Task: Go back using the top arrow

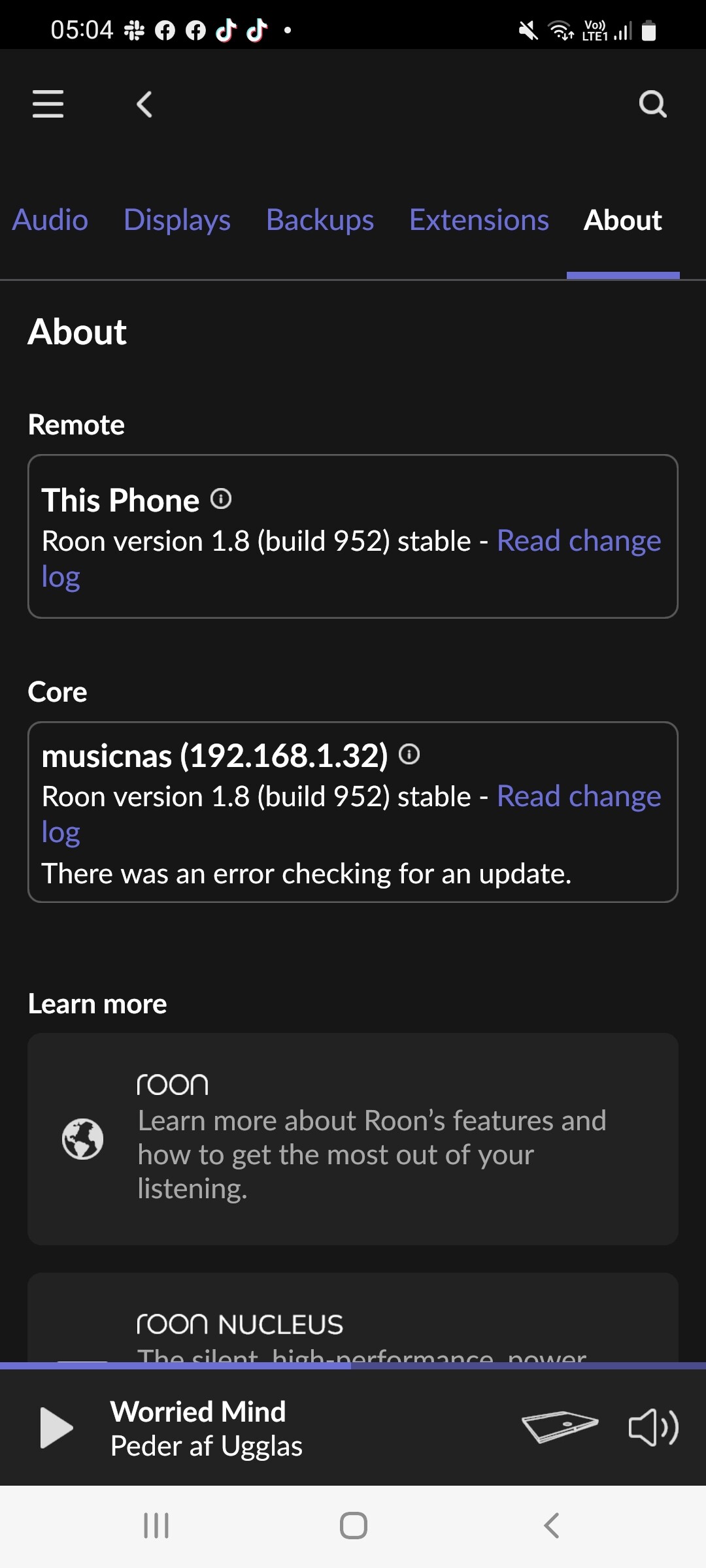Action: coord(144,104)
